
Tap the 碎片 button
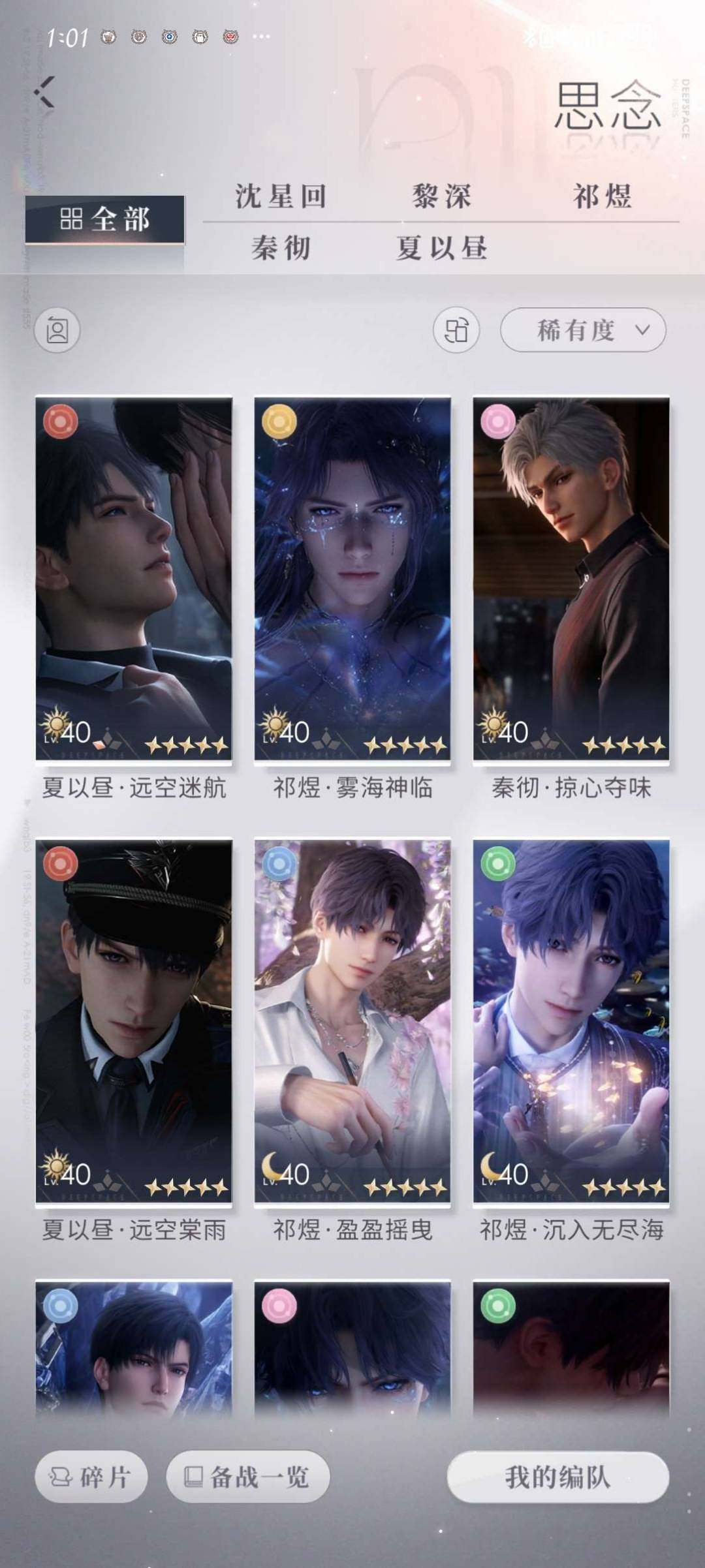coord(91,1477)
